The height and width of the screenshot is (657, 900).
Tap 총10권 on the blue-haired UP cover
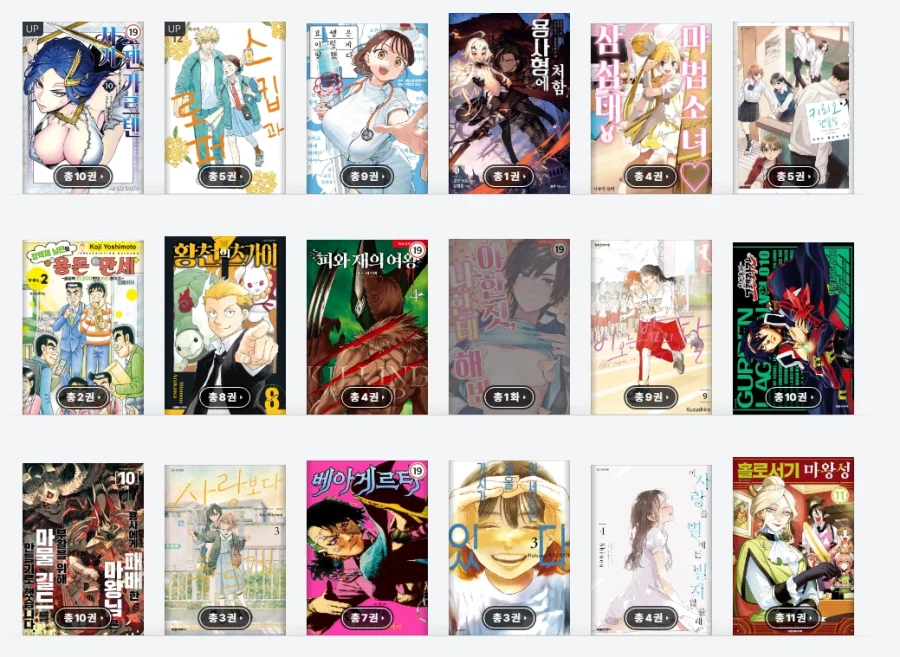coord(83,177)
